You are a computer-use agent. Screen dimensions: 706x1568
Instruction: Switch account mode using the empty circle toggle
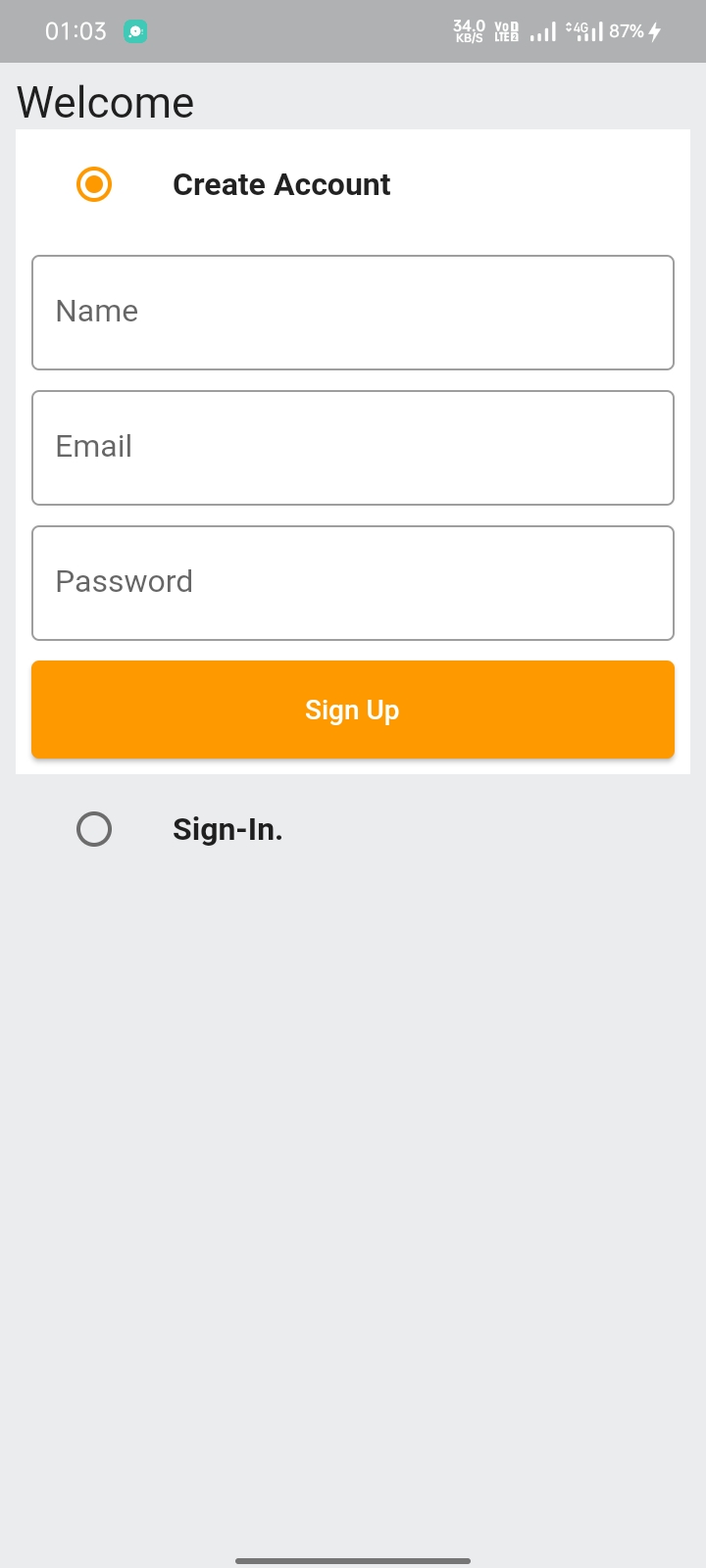coord(94,828)
